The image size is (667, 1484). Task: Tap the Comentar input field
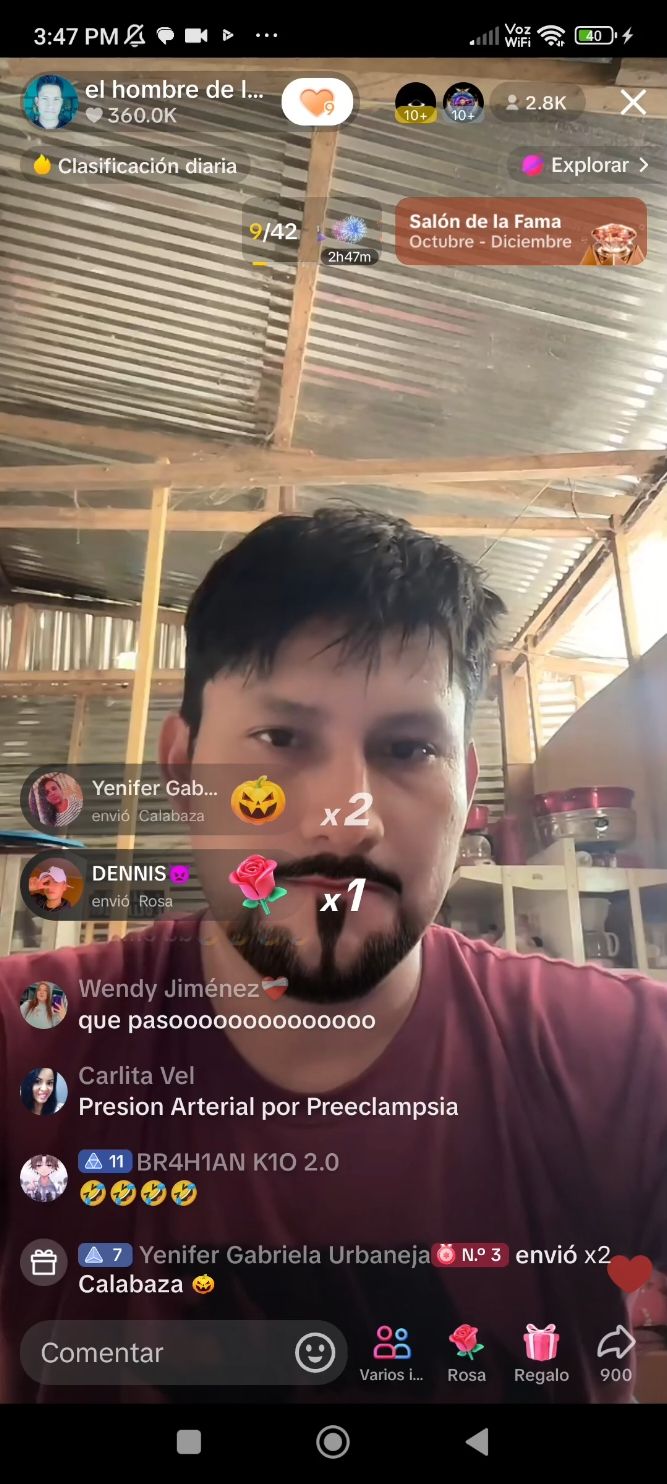pos(160,1352)
